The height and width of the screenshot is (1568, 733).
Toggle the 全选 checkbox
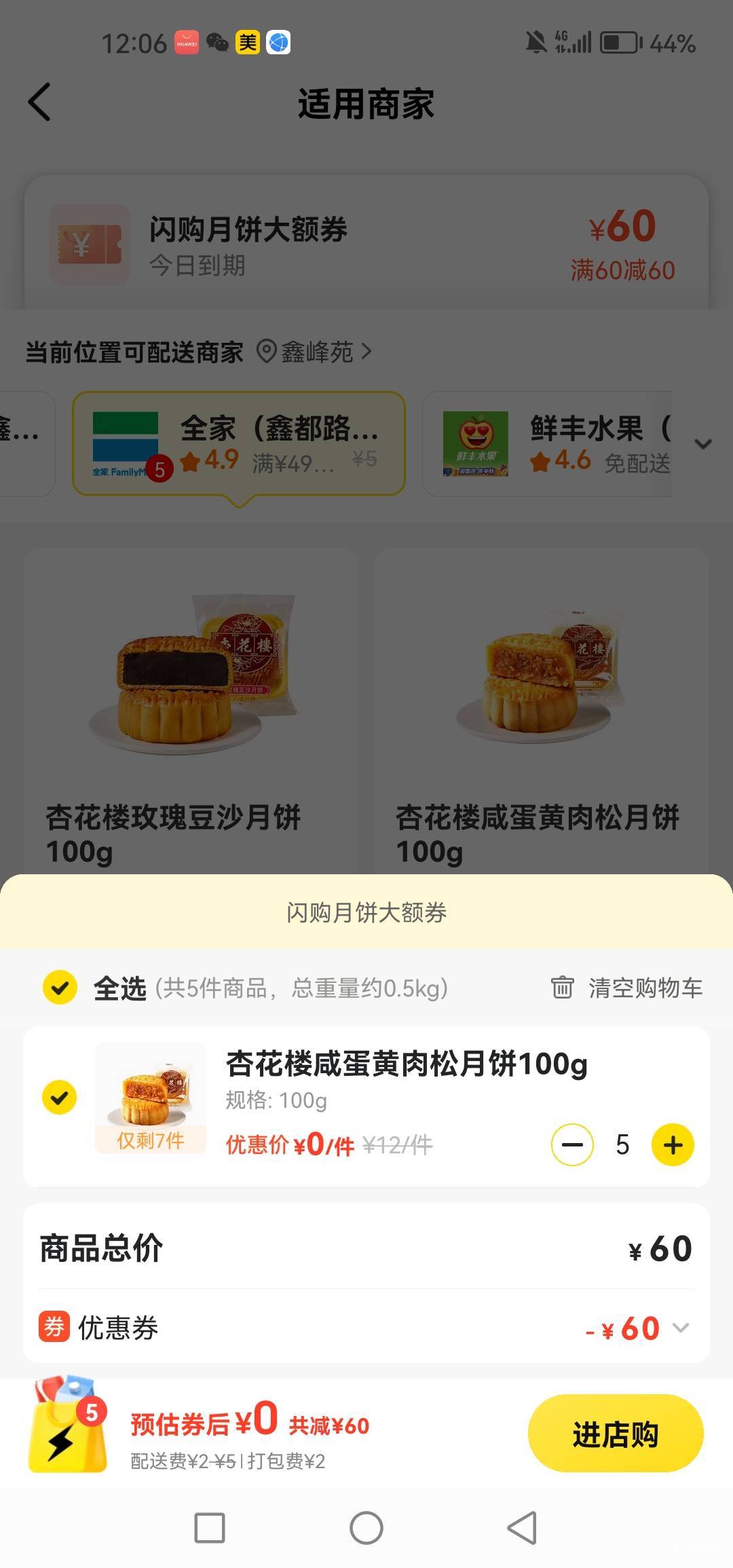[x=60, y=988]
